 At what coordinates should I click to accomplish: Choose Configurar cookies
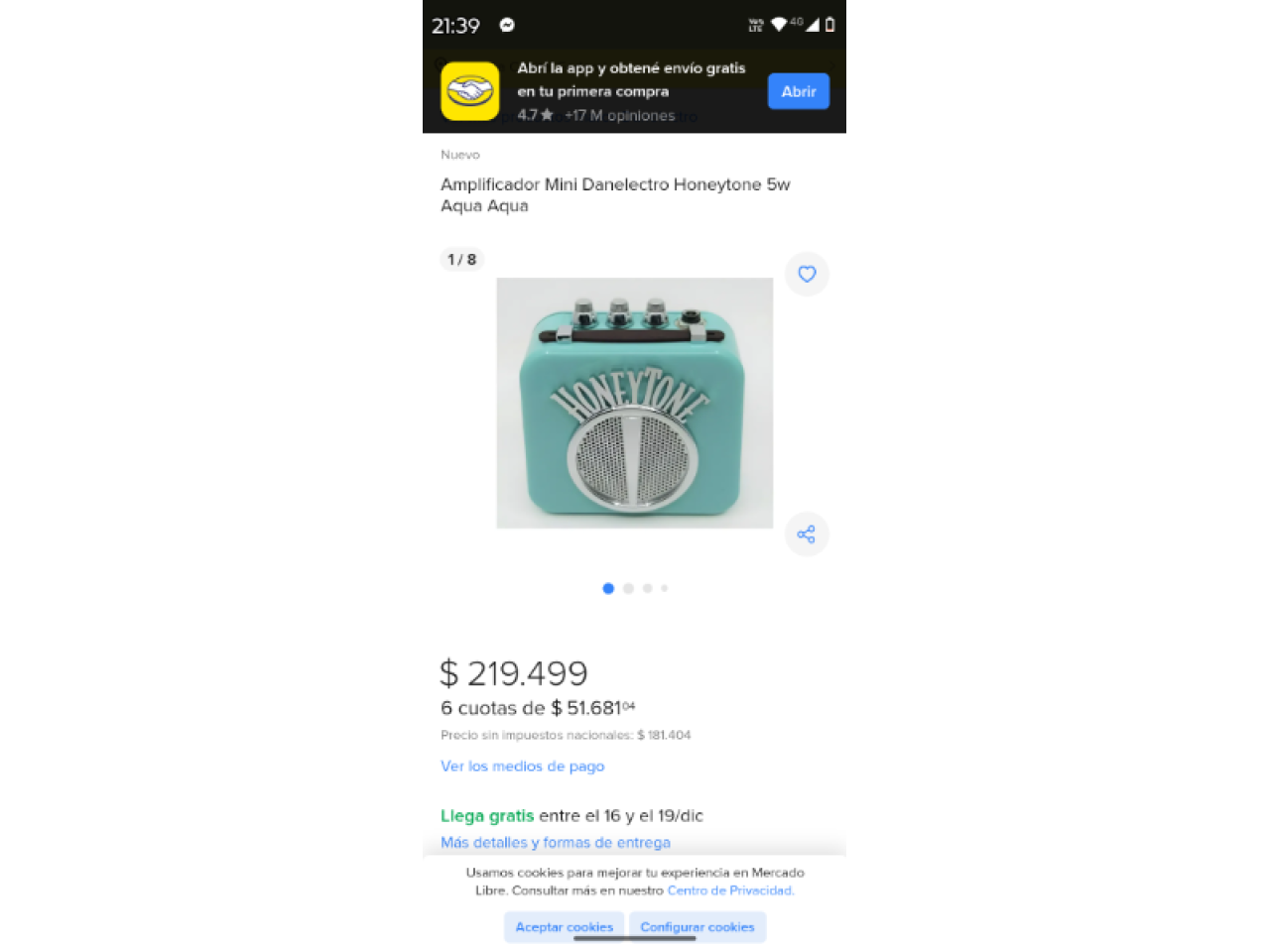pyautogui.click(x=697, y=927)
